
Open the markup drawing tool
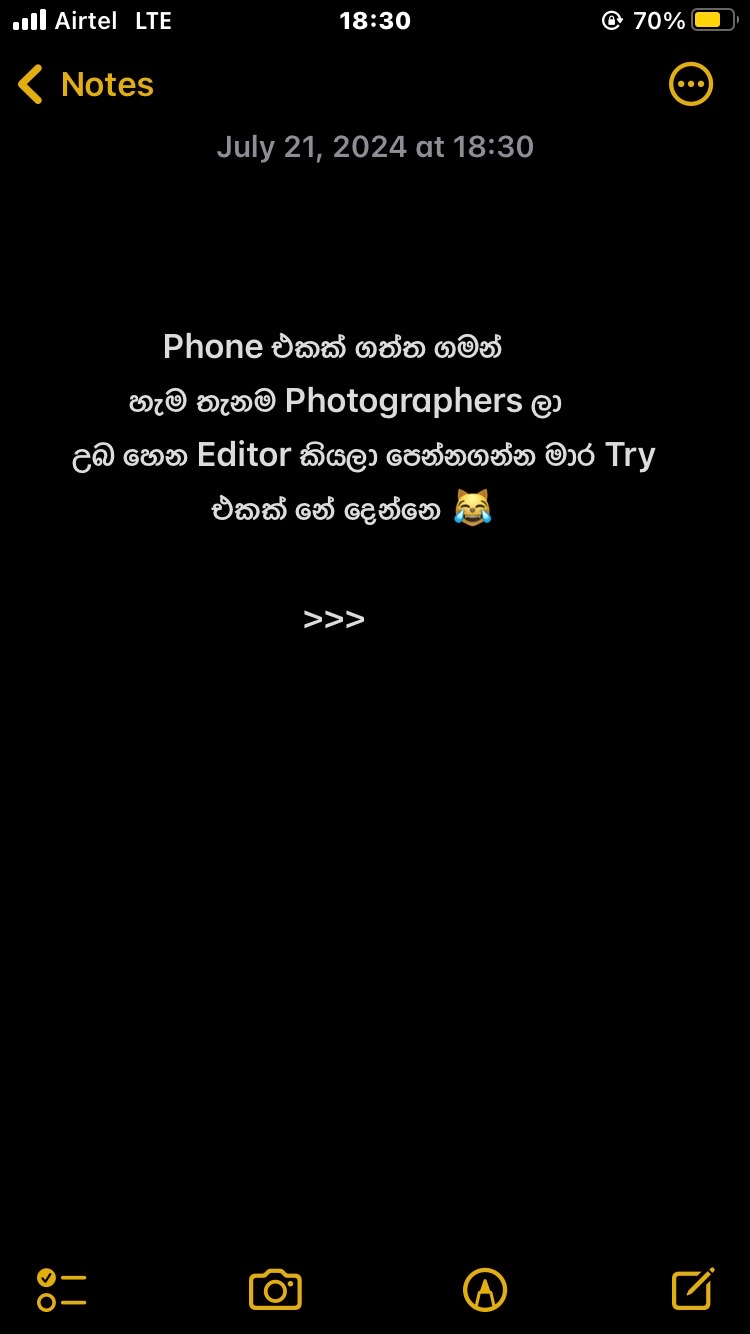[x=485, y=1290]
